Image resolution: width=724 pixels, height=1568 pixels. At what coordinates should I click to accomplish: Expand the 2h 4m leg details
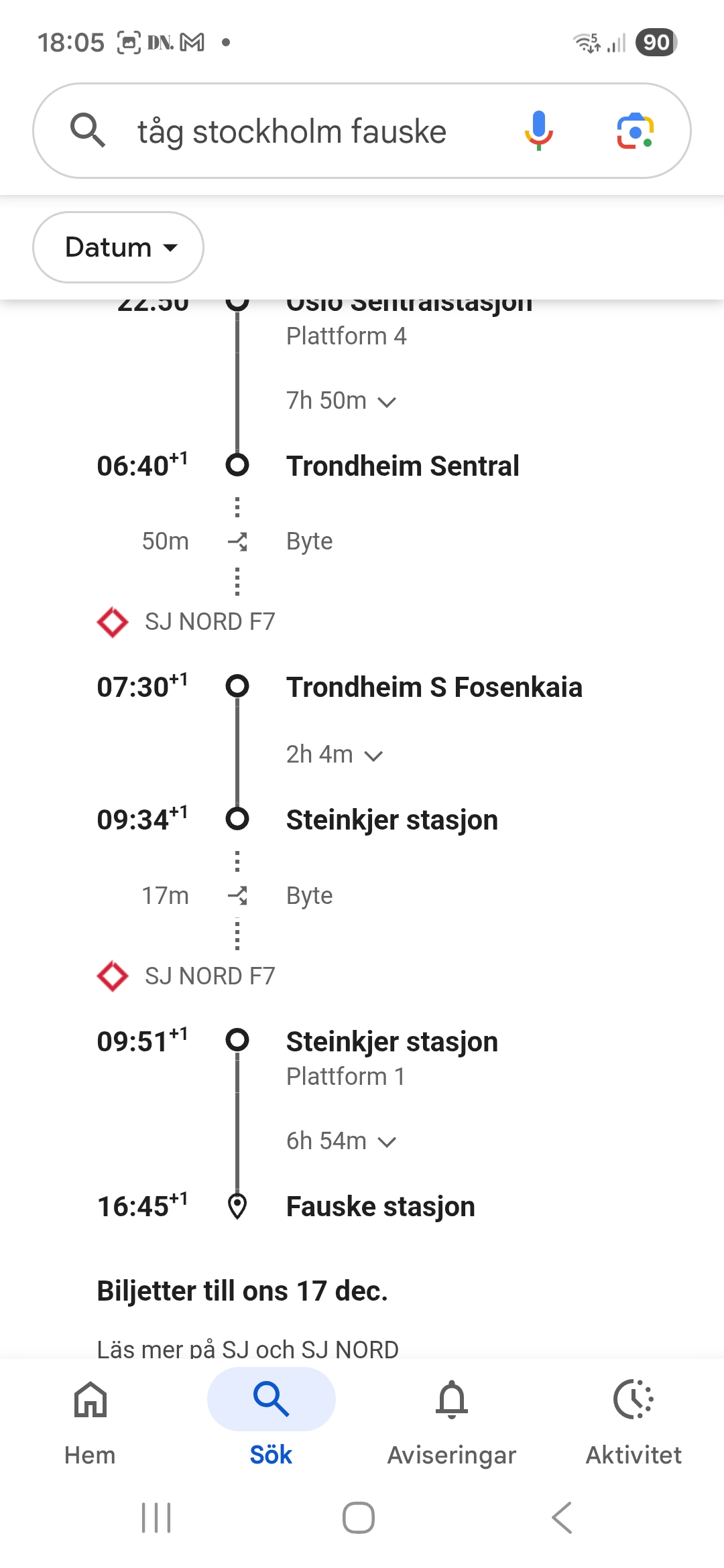pos(334,755)
